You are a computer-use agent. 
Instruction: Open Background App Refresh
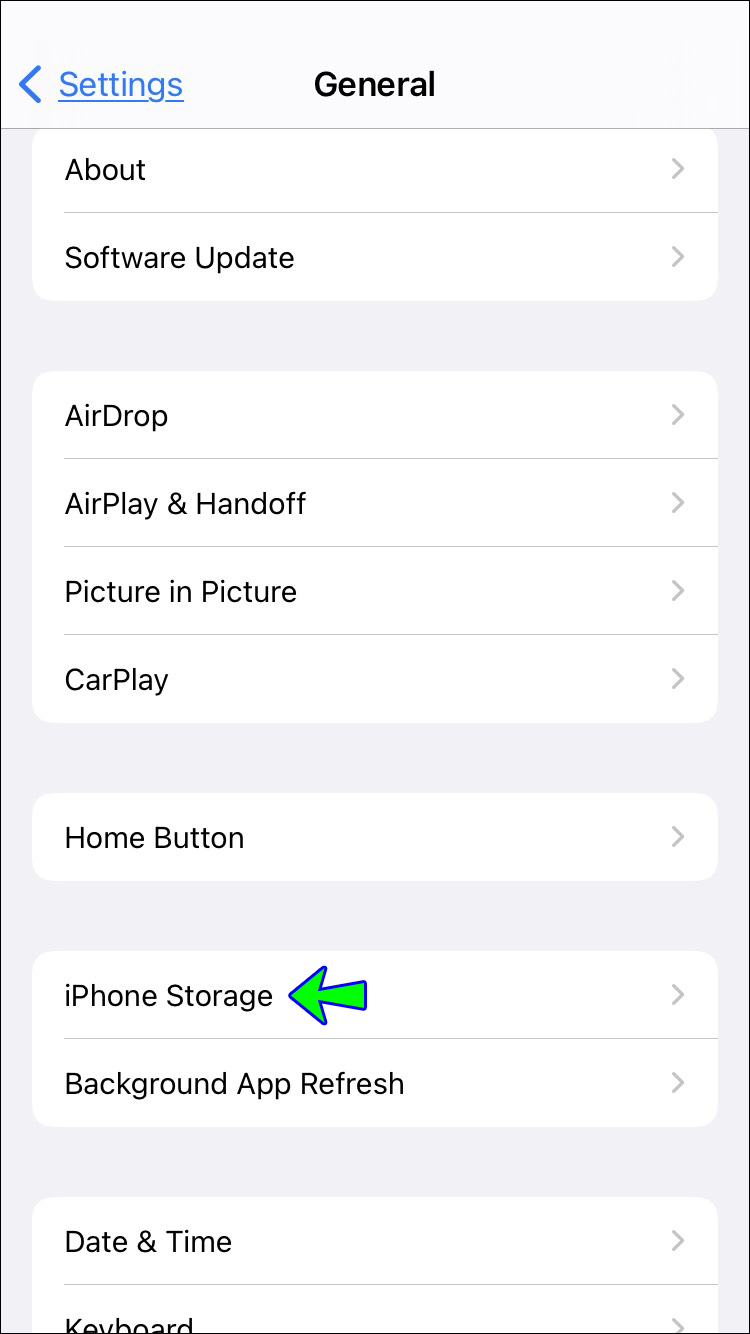coord(374,1084)
